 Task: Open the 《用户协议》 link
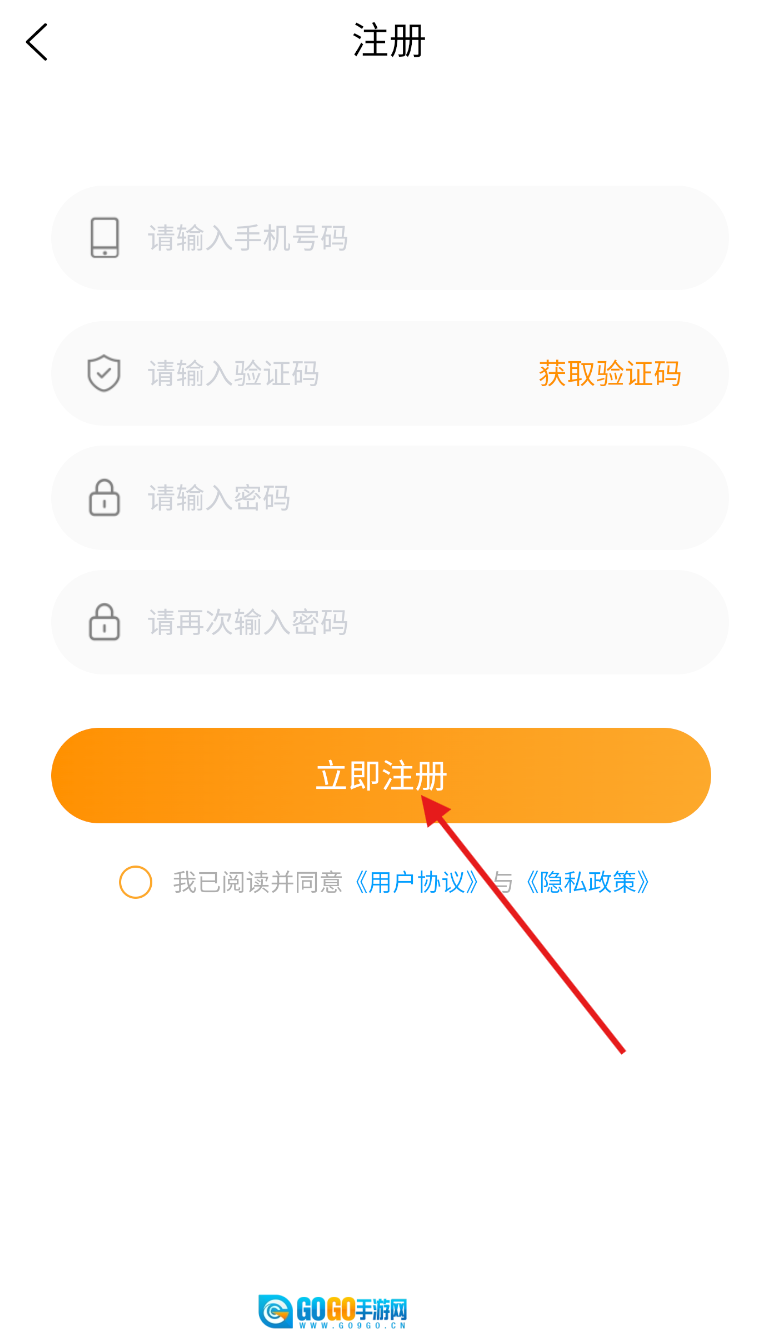[417, 882]
